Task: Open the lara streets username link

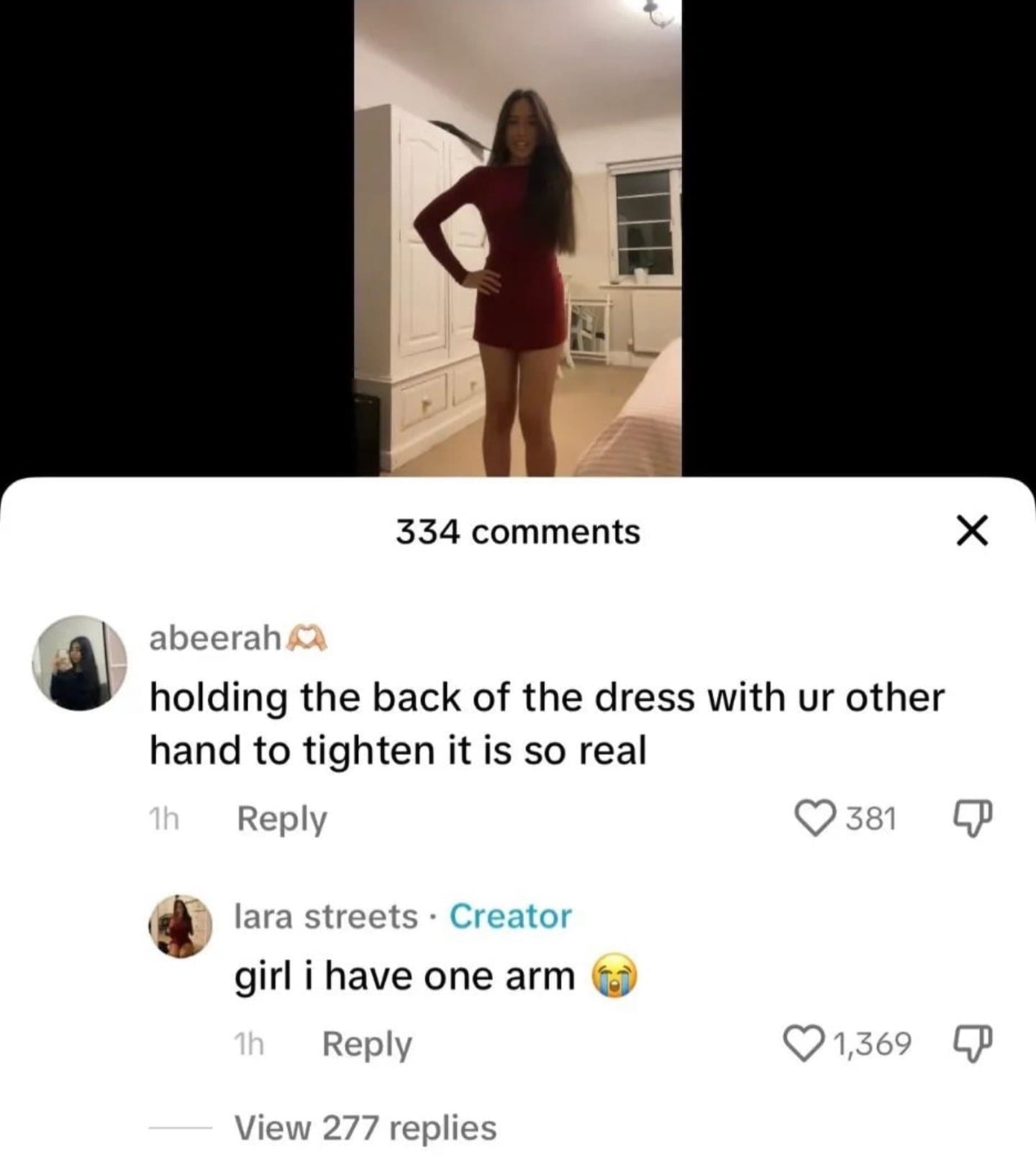Action: point(326,917)
